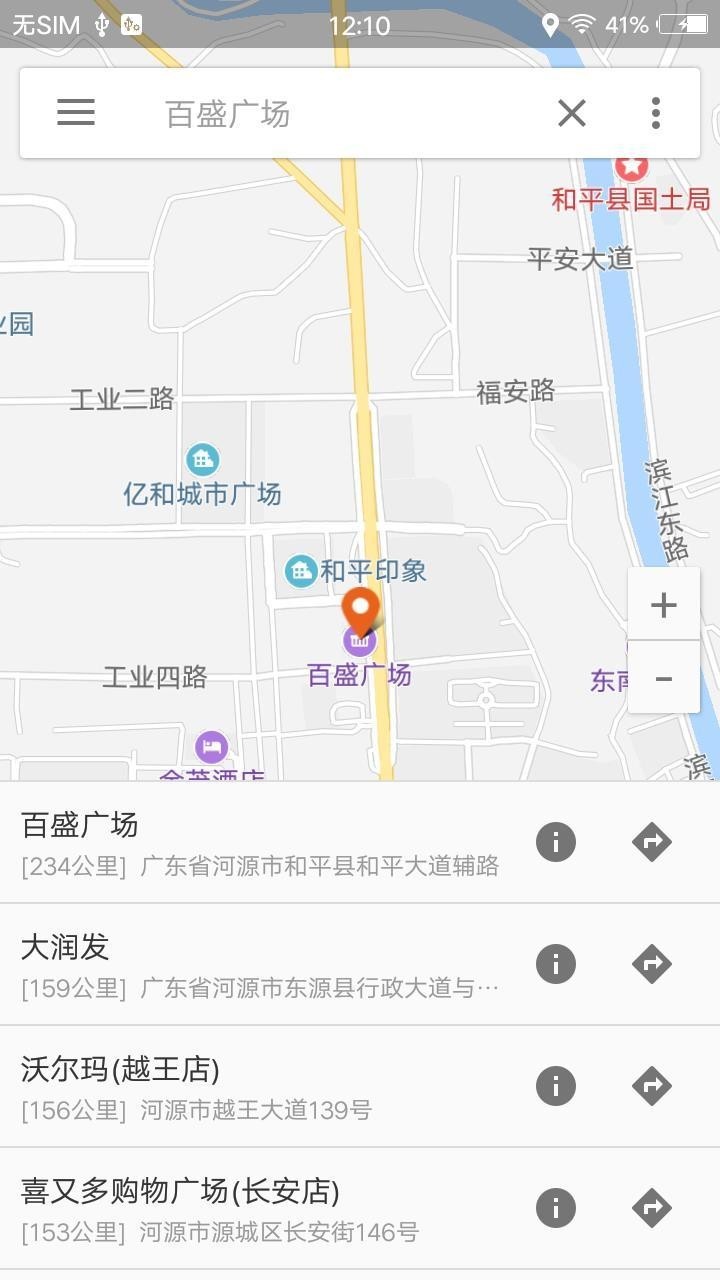The width and height of the screenshot is (720, 1280).
Task: Get directions to 百盛广场
Action: 651,841
